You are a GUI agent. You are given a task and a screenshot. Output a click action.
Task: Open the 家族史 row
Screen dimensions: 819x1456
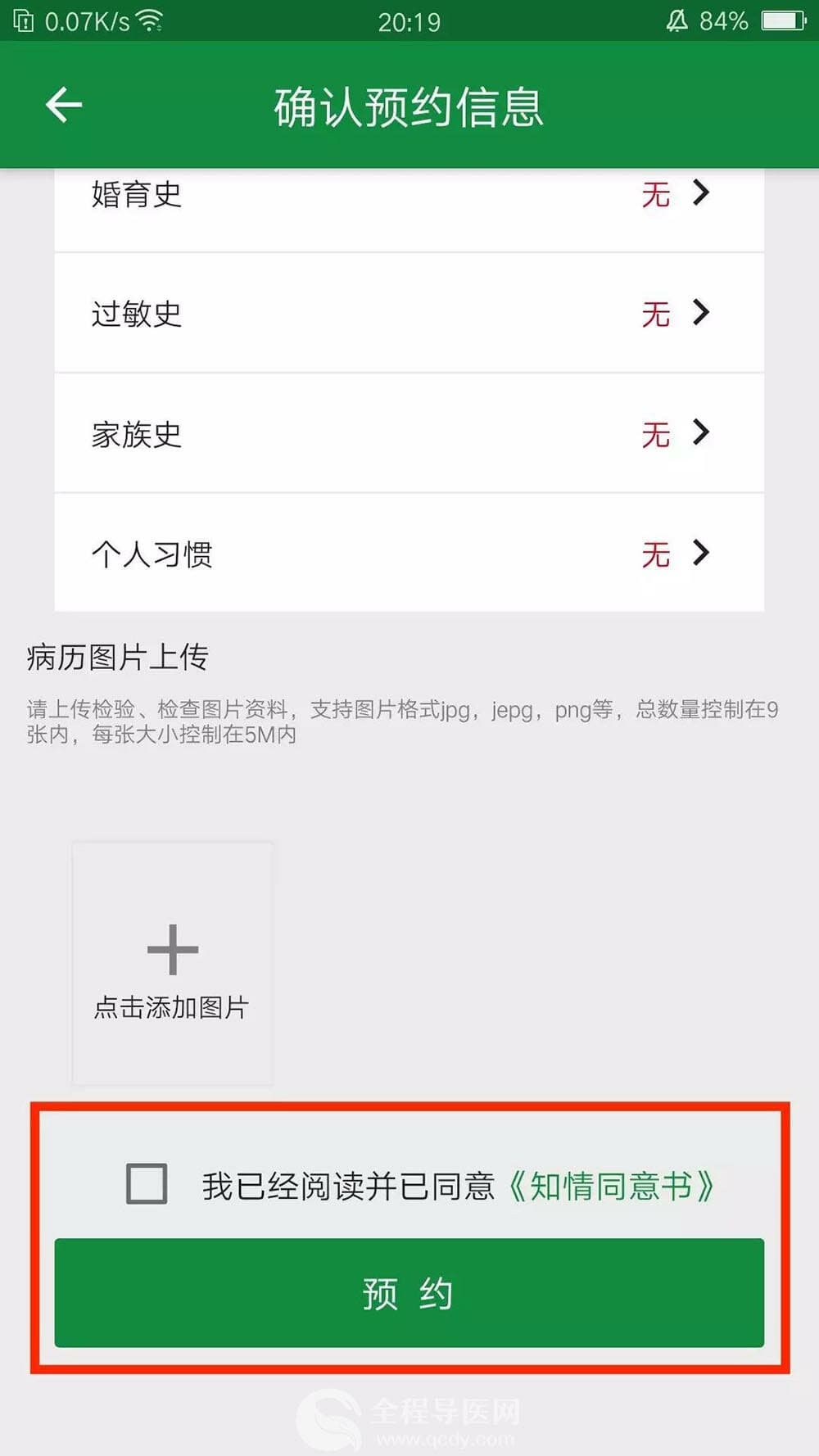408,434
